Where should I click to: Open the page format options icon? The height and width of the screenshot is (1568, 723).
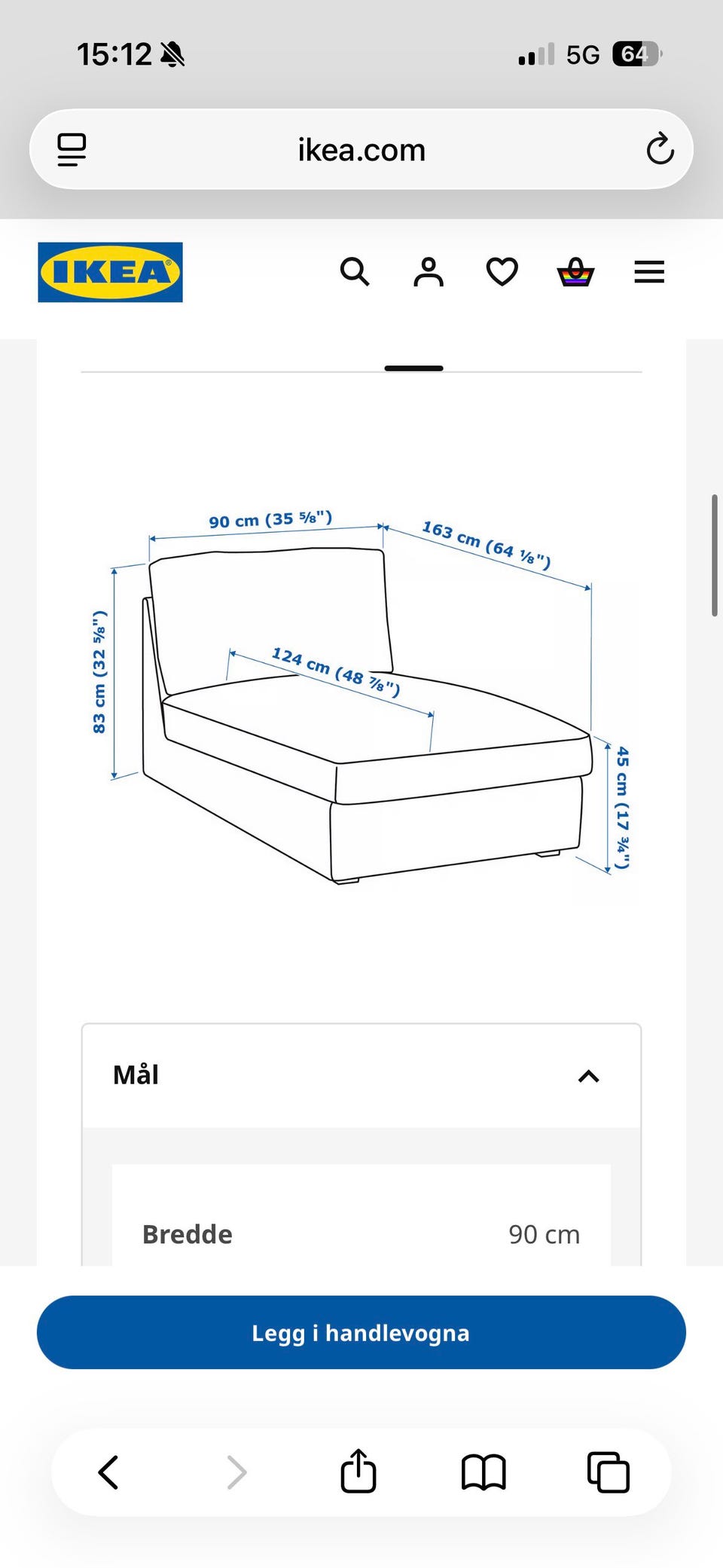pos(72,149)
